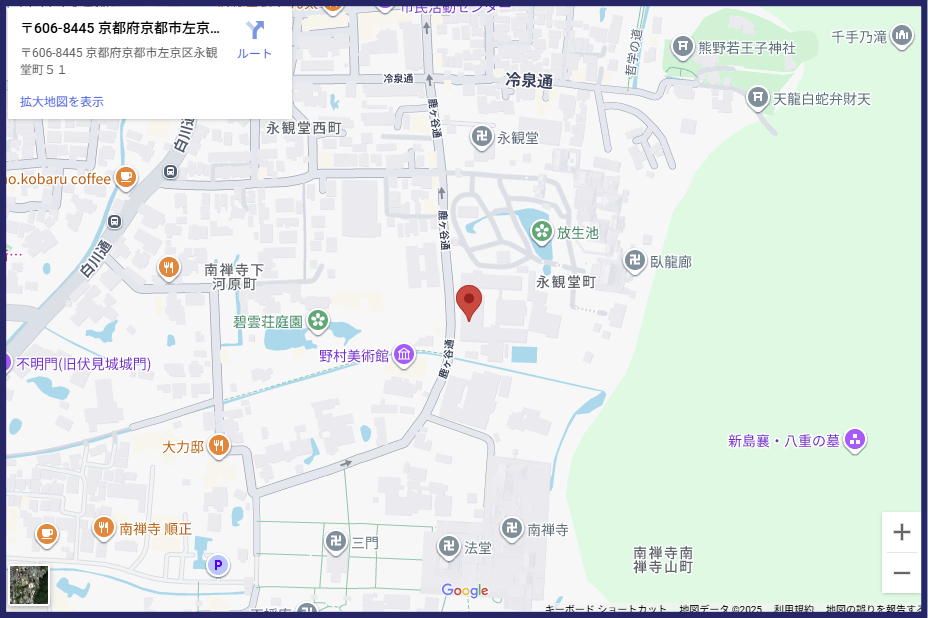928x618 pixels.
Task: Select the red location pin
Action: tap(469, 301)
